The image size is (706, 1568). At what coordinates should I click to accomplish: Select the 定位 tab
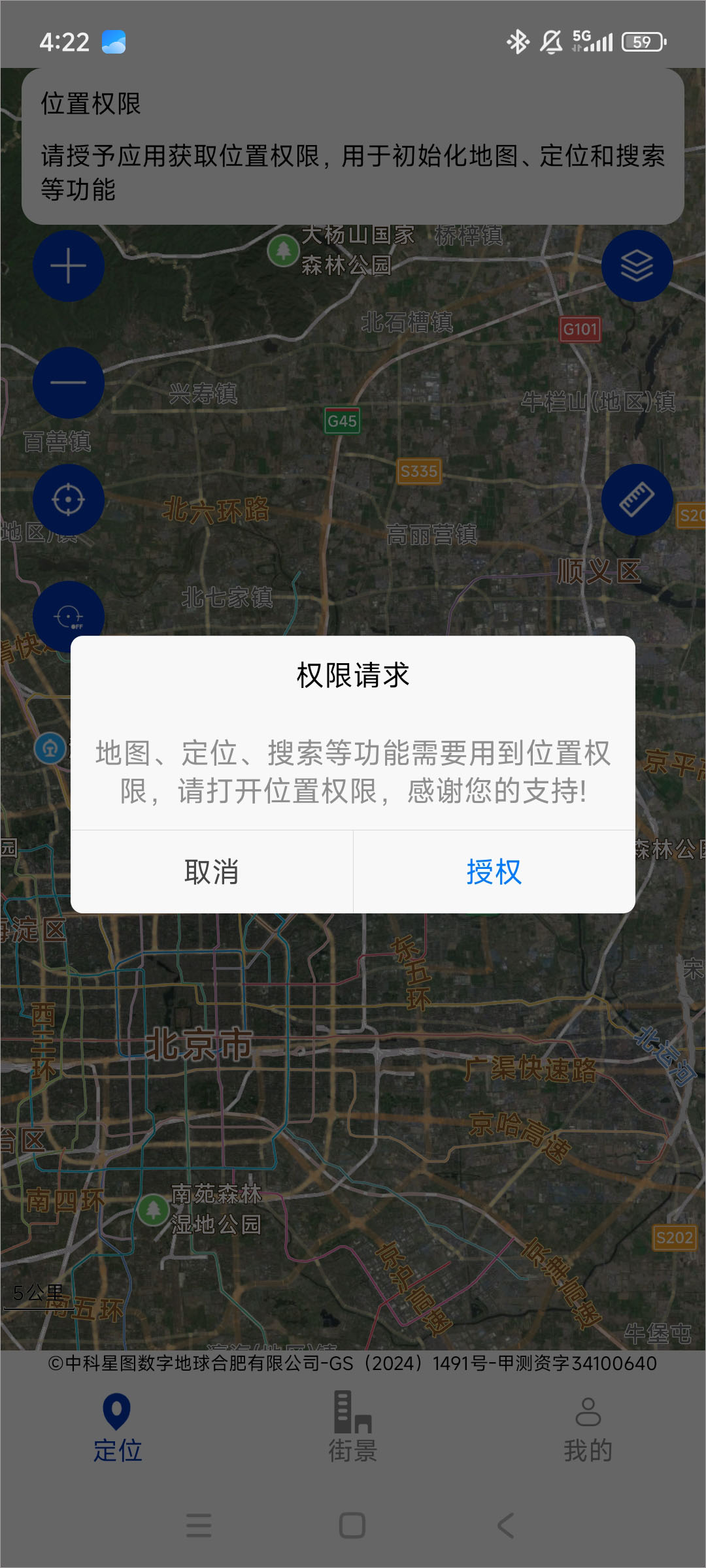[118, 1428]
